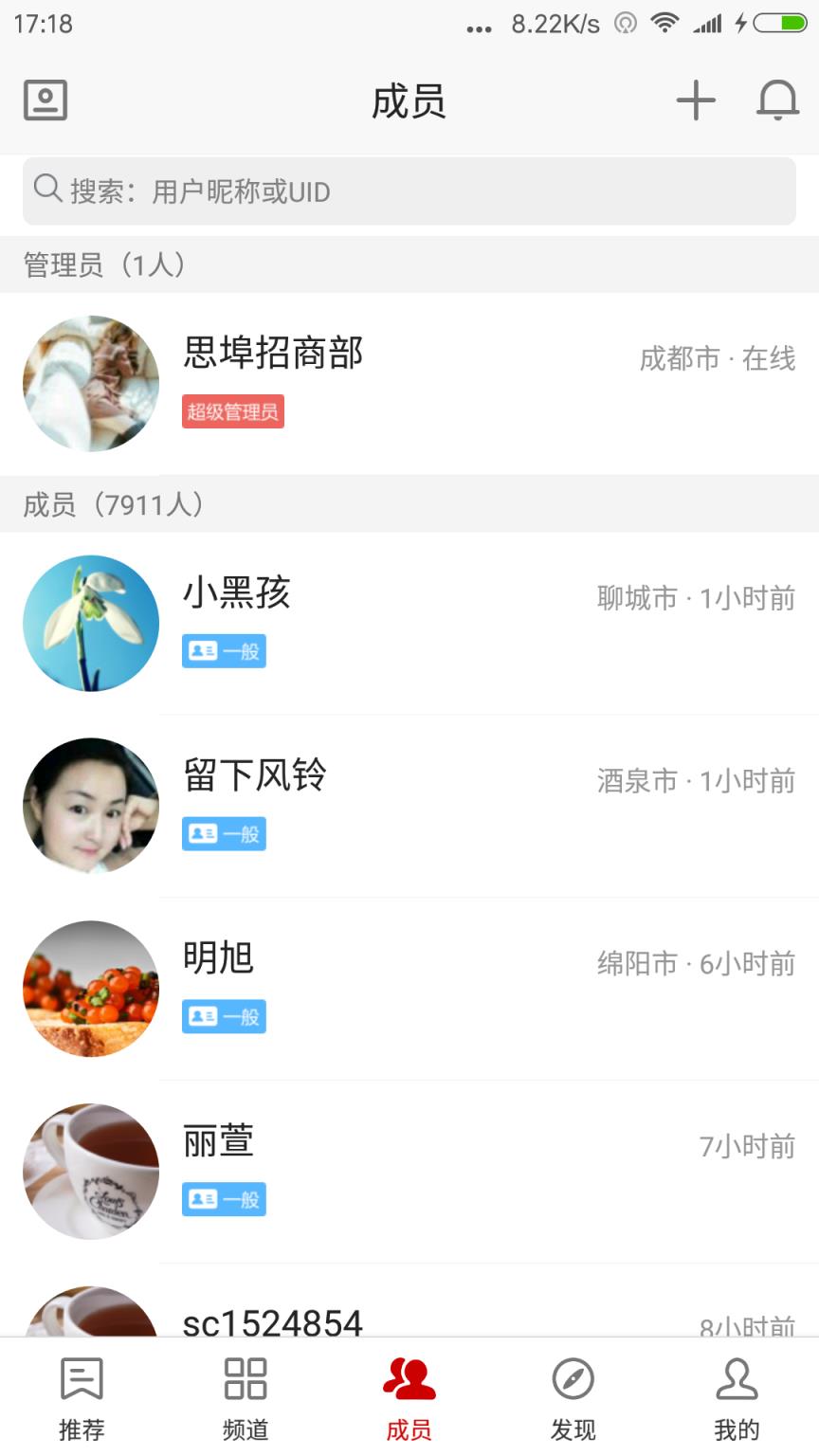Viewport: 819px width, 1456px height.
Task: Tap the 一般 badge under 丽萱
Action: pyautogui.click(x=224, y=1199)
